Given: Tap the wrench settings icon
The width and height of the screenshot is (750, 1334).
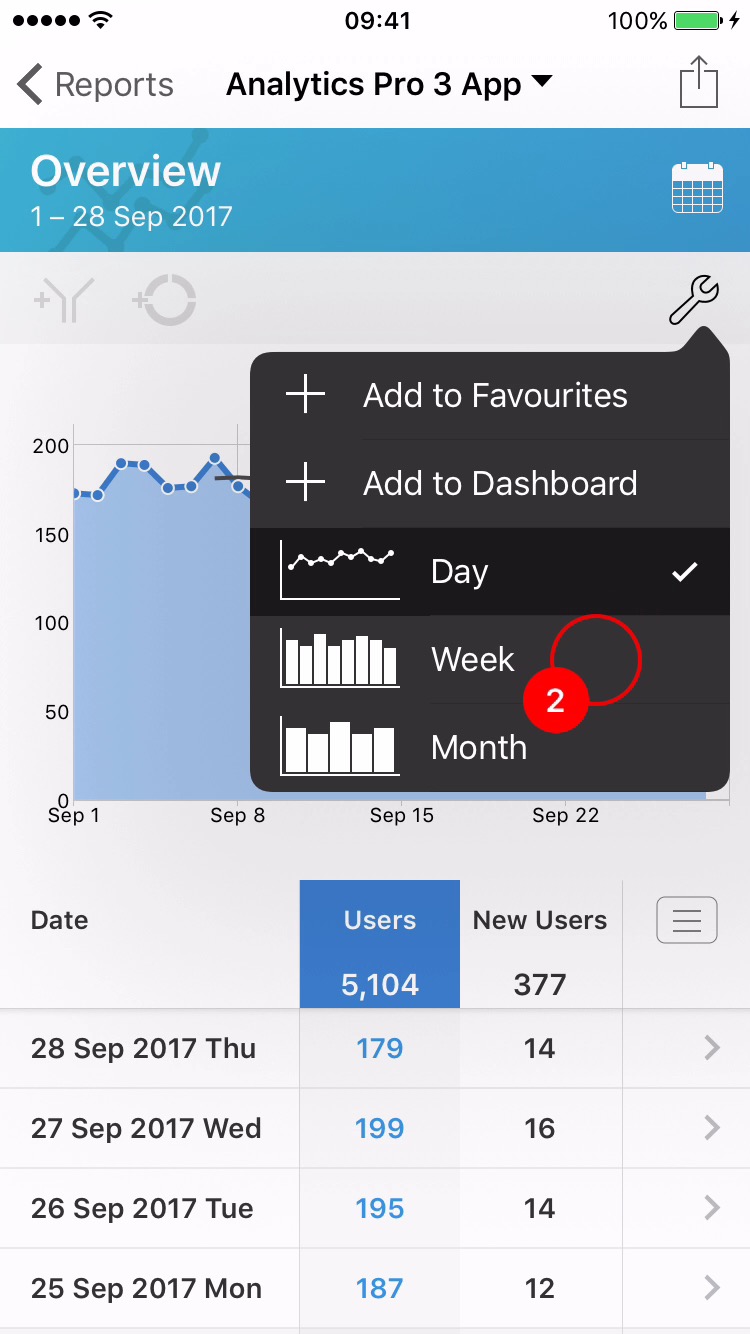Looking at the screenshot, I should pyautogui.click(x=693, y=300).
